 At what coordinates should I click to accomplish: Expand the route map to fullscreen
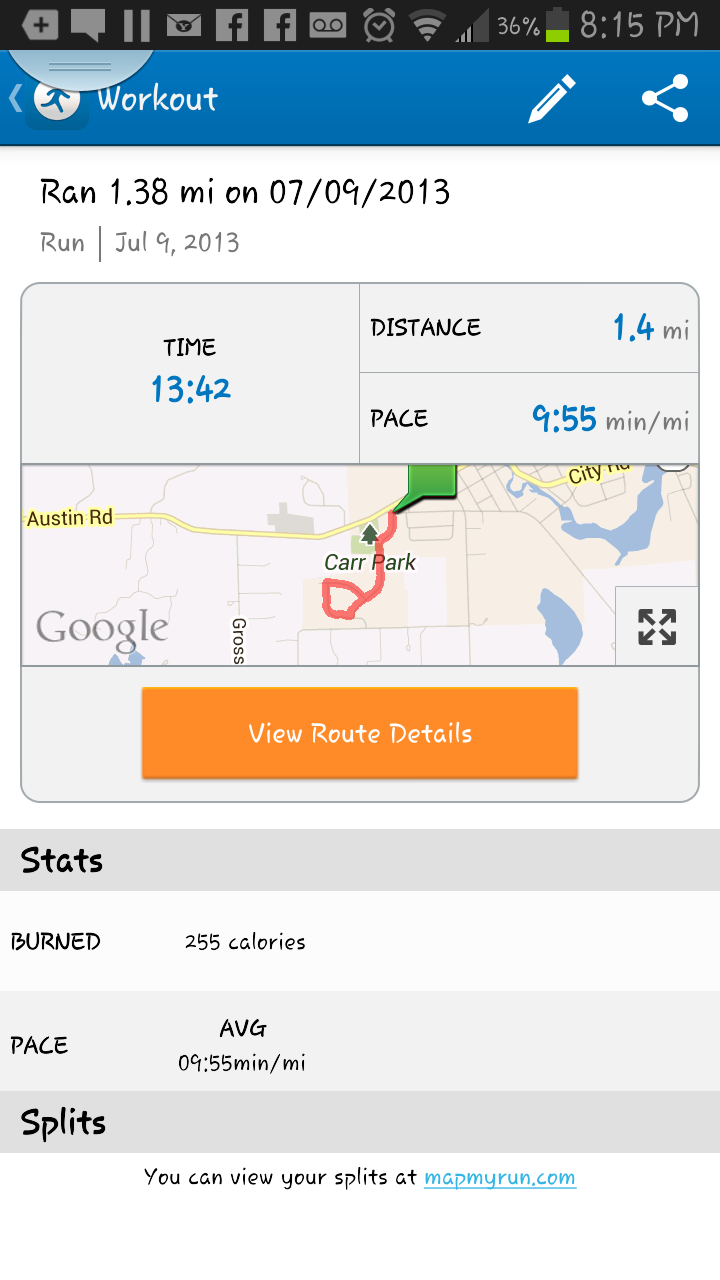pos(657,626)
